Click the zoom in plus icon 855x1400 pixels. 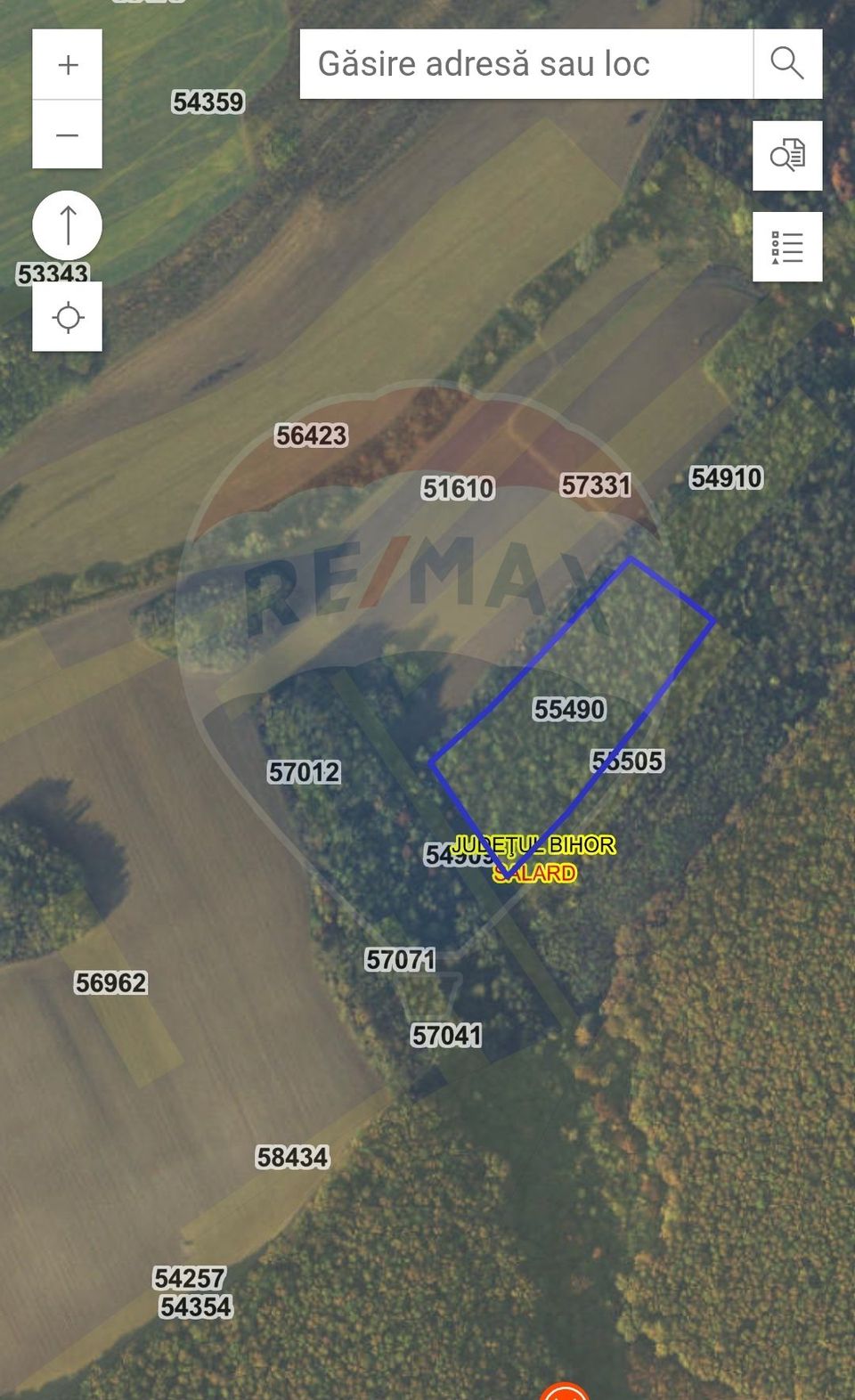click(67, 63)
